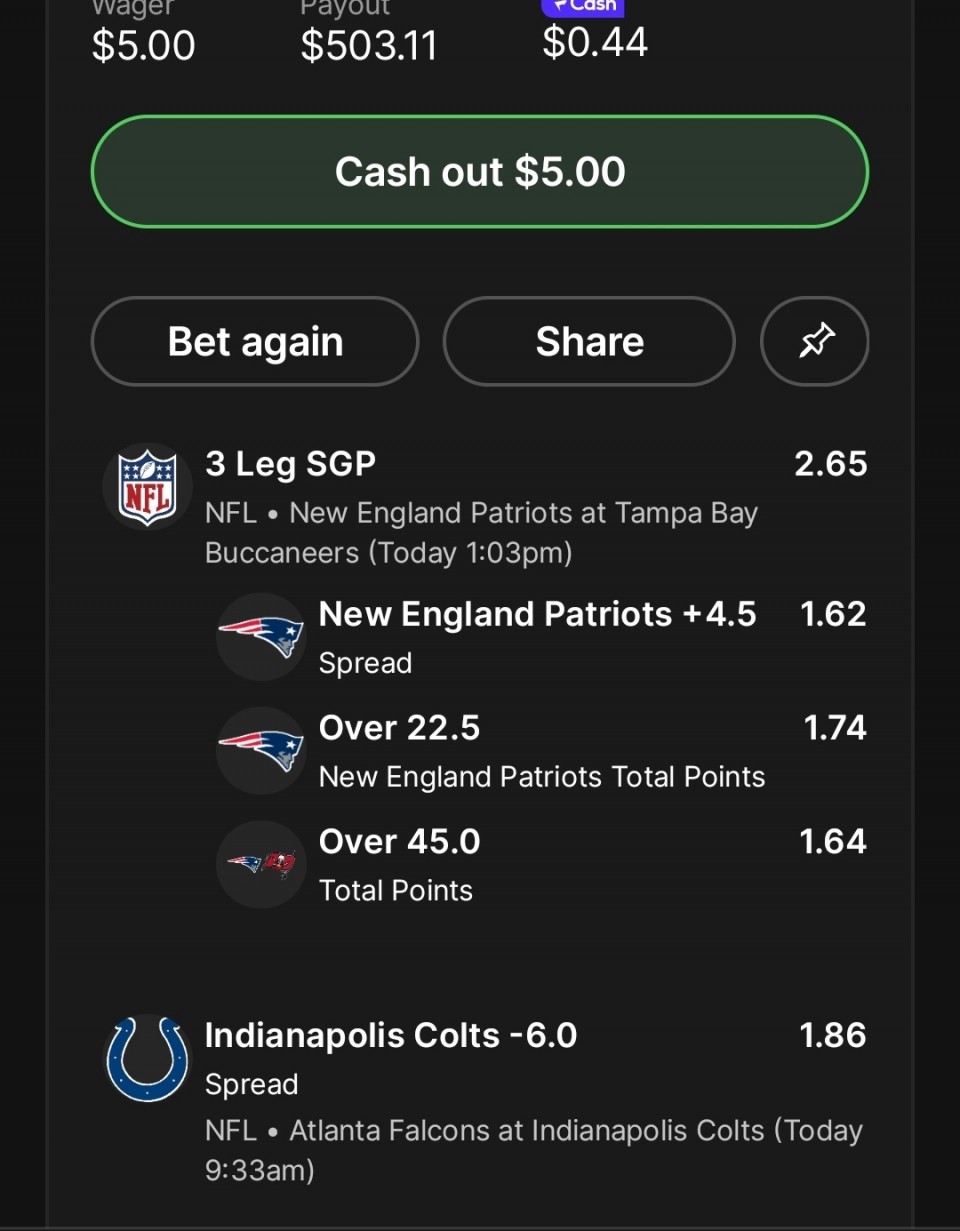Pin this bet with the pushpin icon
The width and height of the screenshot is (960, 1231).
click(x=815, y=342)
